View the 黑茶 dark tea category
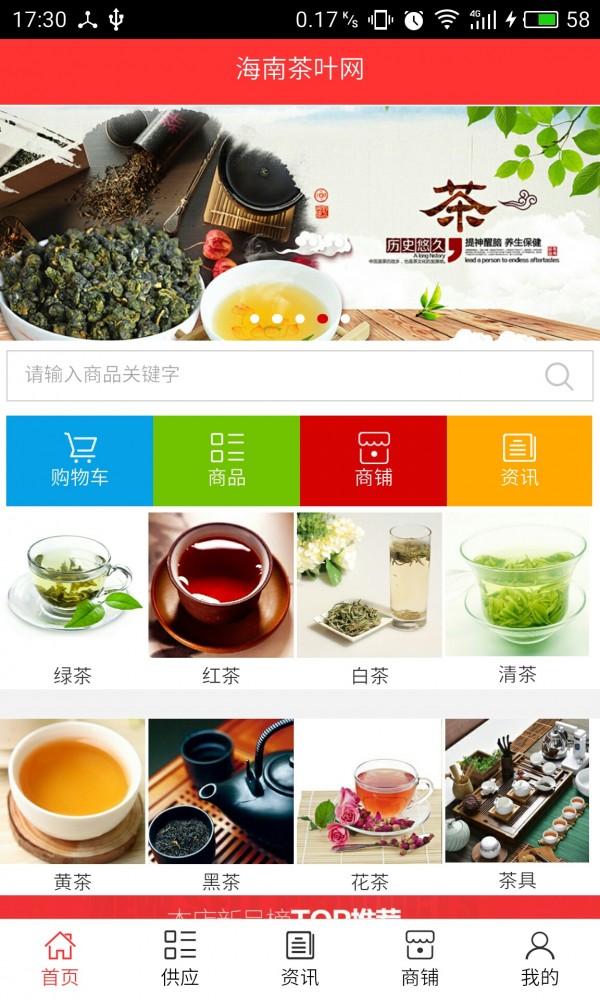This screenshot has height=1000, width=600. 221,805
